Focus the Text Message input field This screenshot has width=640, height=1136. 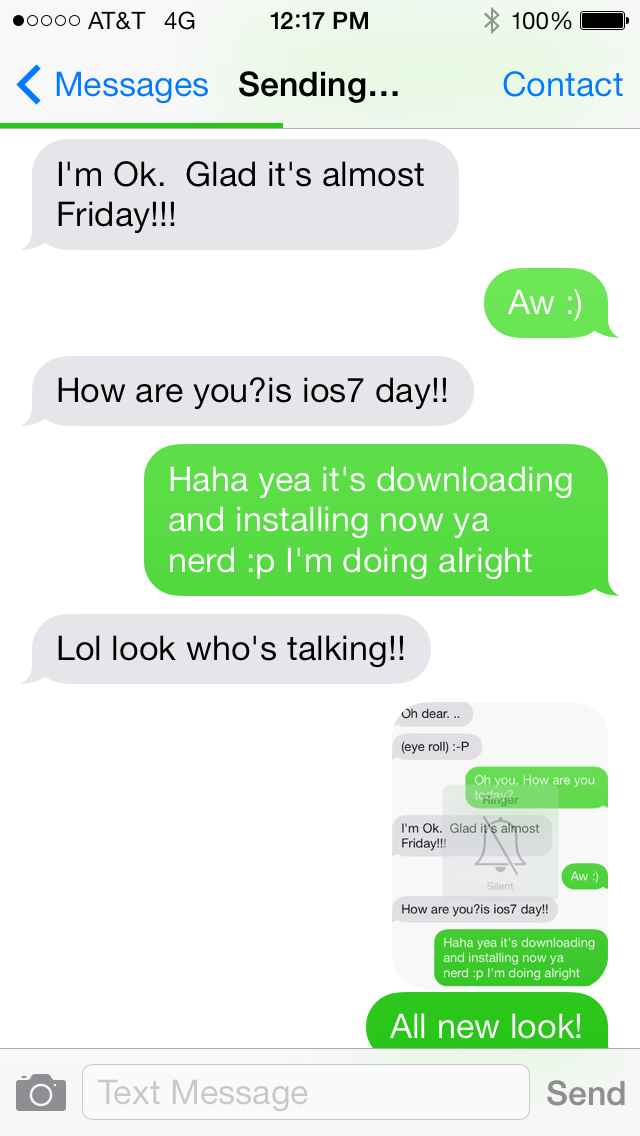305,1092
